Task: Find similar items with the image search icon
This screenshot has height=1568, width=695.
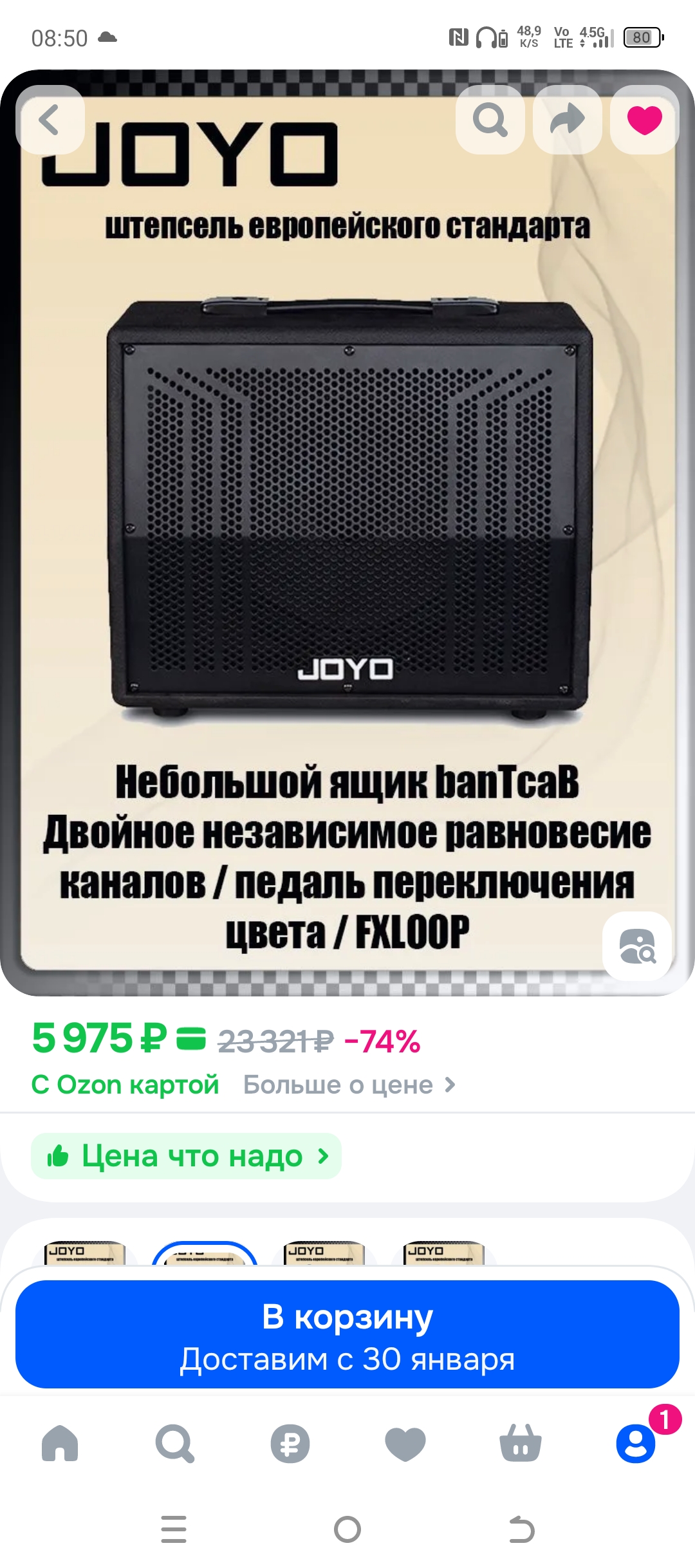Action: coord(637,946)
